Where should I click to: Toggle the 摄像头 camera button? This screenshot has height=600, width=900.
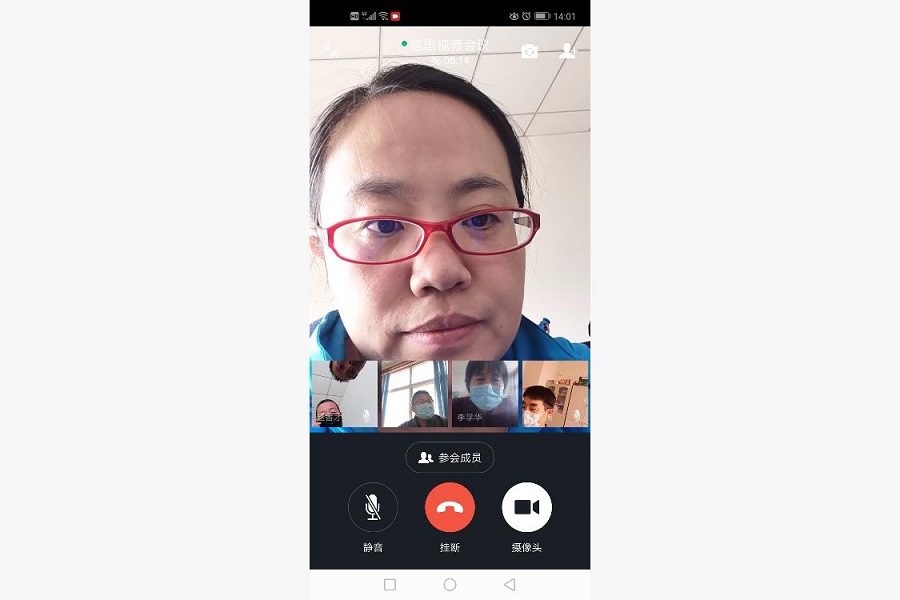click(527, 507)
